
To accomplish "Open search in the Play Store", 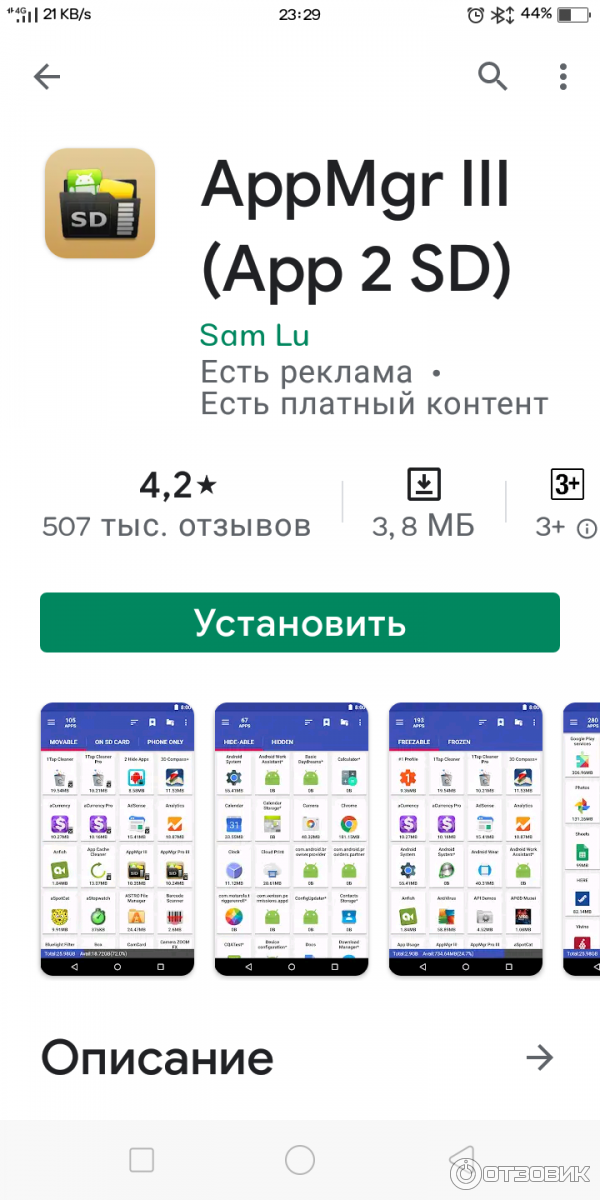I will (x=492, y=76).
